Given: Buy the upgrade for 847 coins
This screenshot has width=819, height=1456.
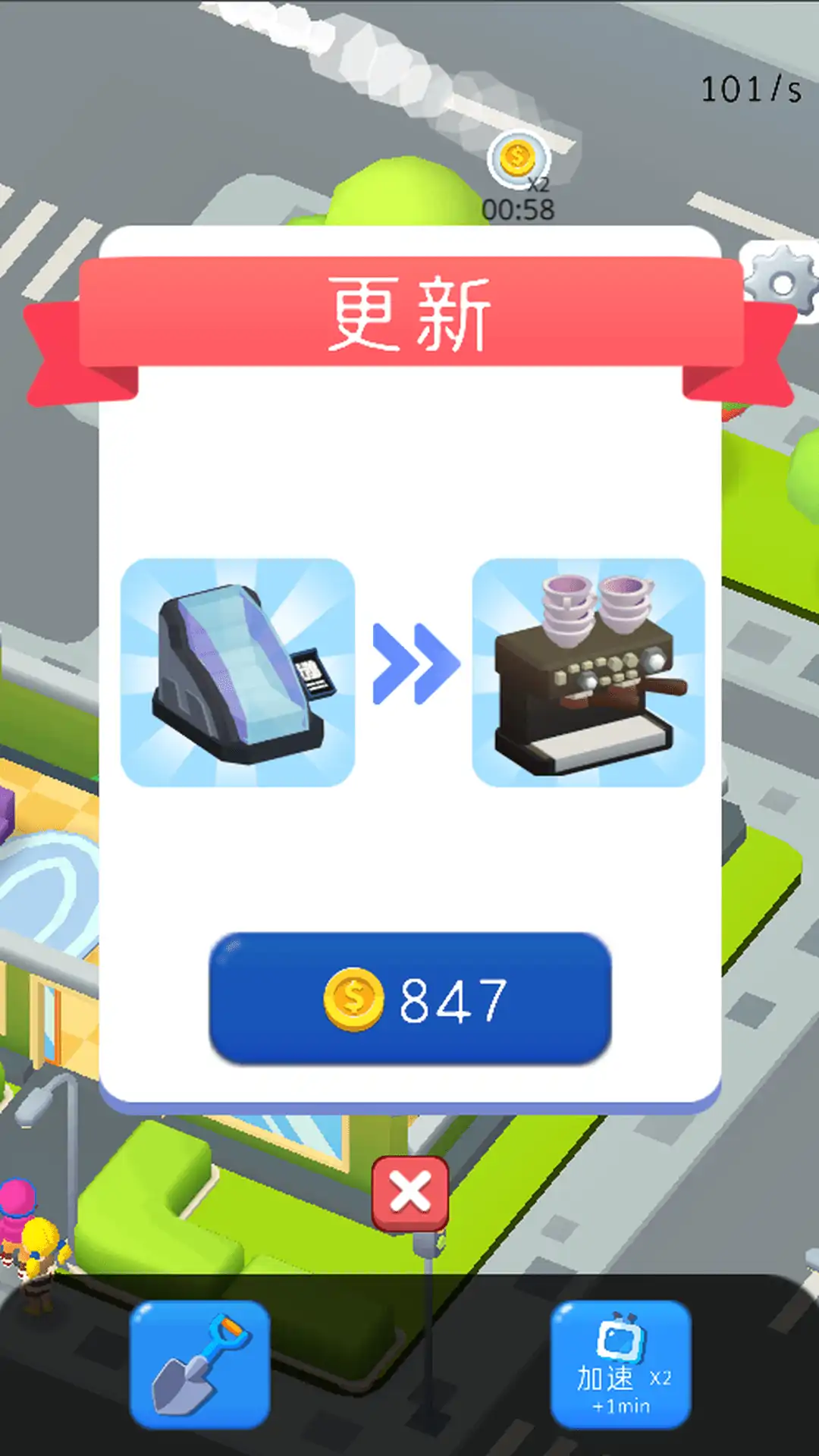Looking at the screenshot, I should [410, 999].
